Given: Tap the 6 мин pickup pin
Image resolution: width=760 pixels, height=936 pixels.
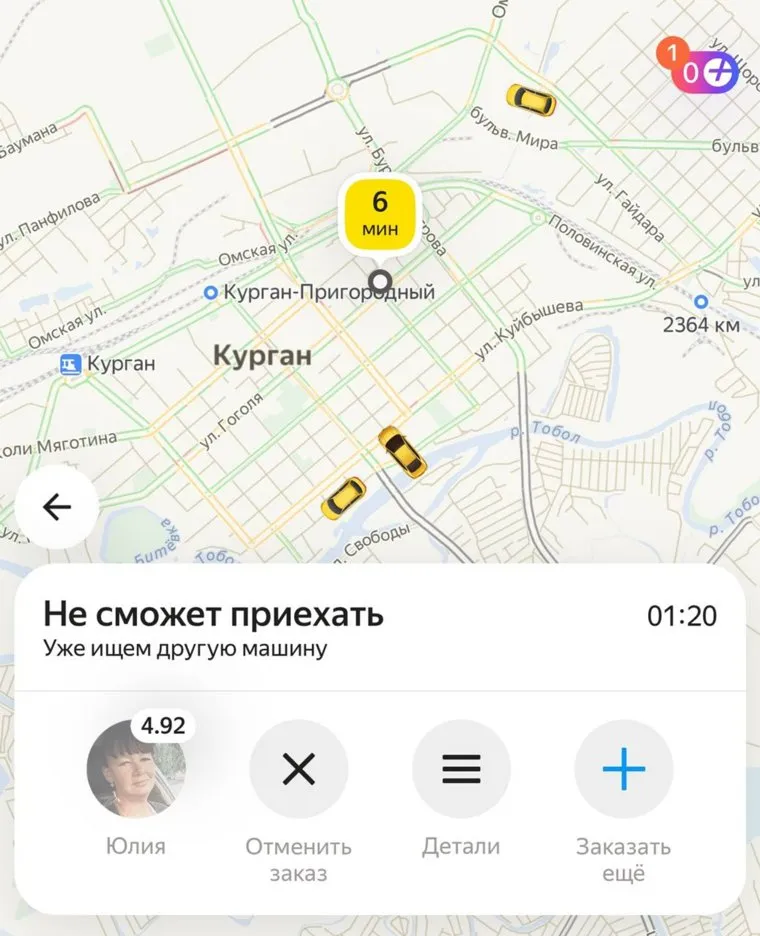Looking at the screenshot, I should tap(380, 215).
